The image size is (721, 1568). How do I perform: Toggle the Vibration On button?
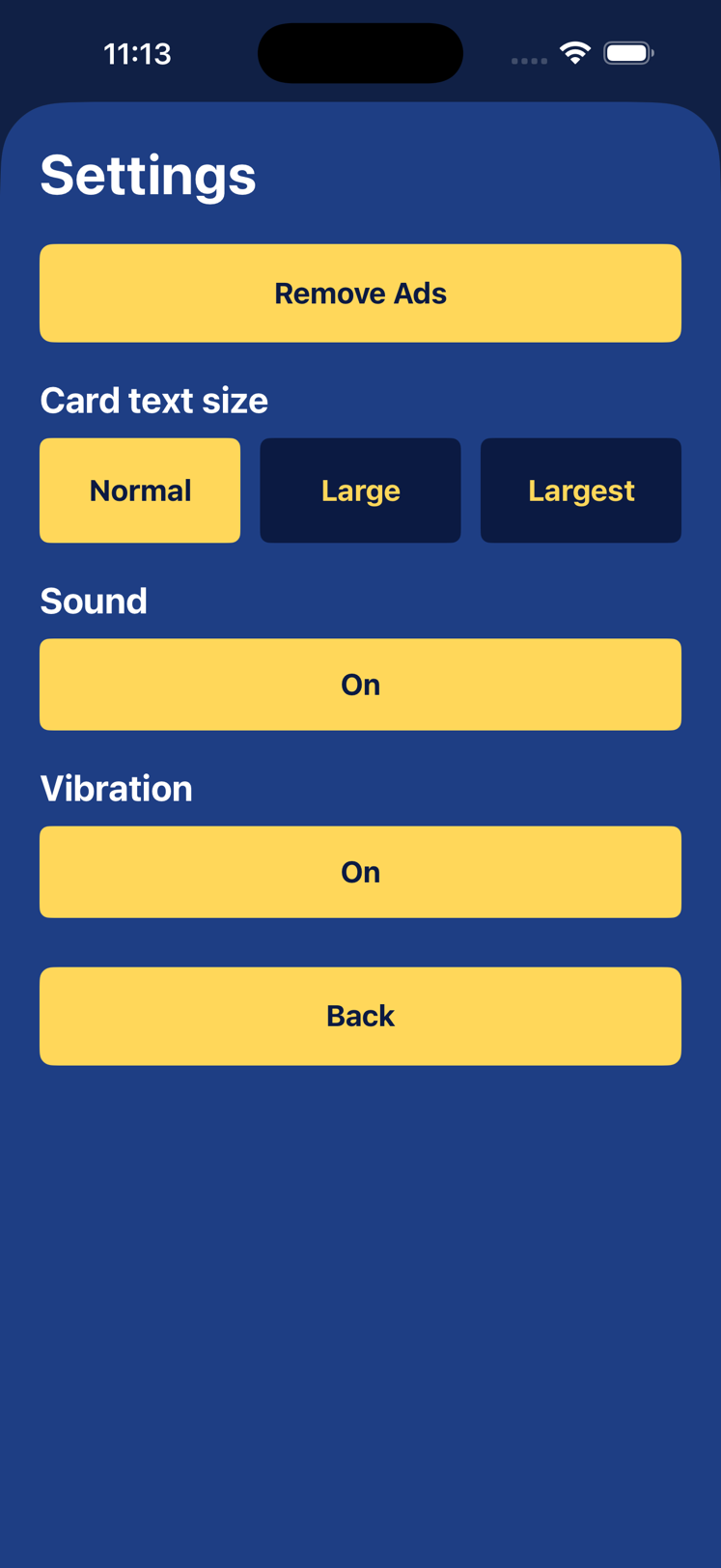click(360, 872)
